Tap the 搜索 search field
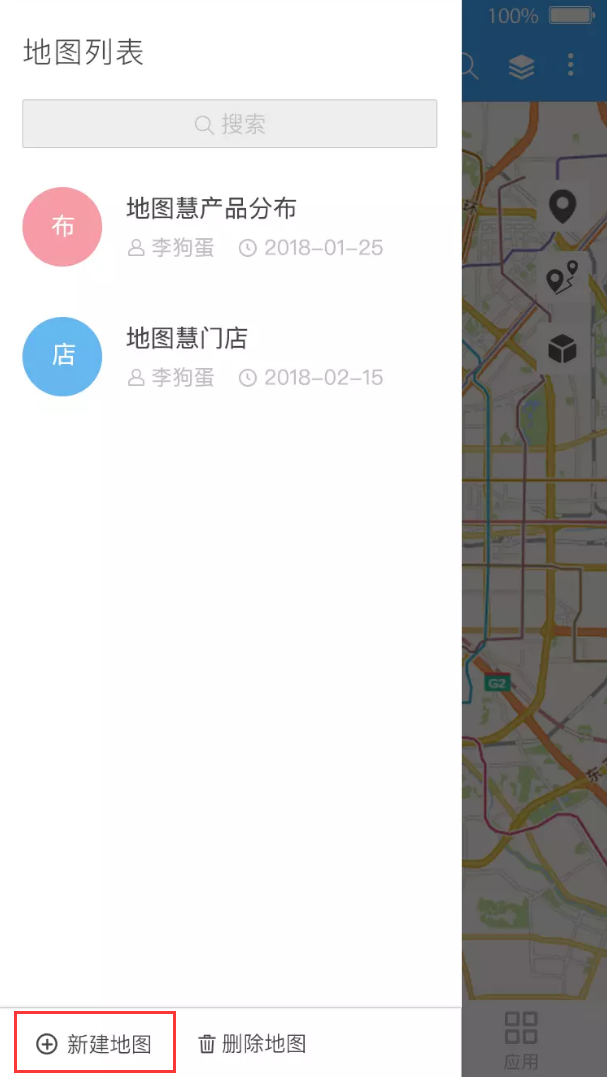 [x=229, y=124]
